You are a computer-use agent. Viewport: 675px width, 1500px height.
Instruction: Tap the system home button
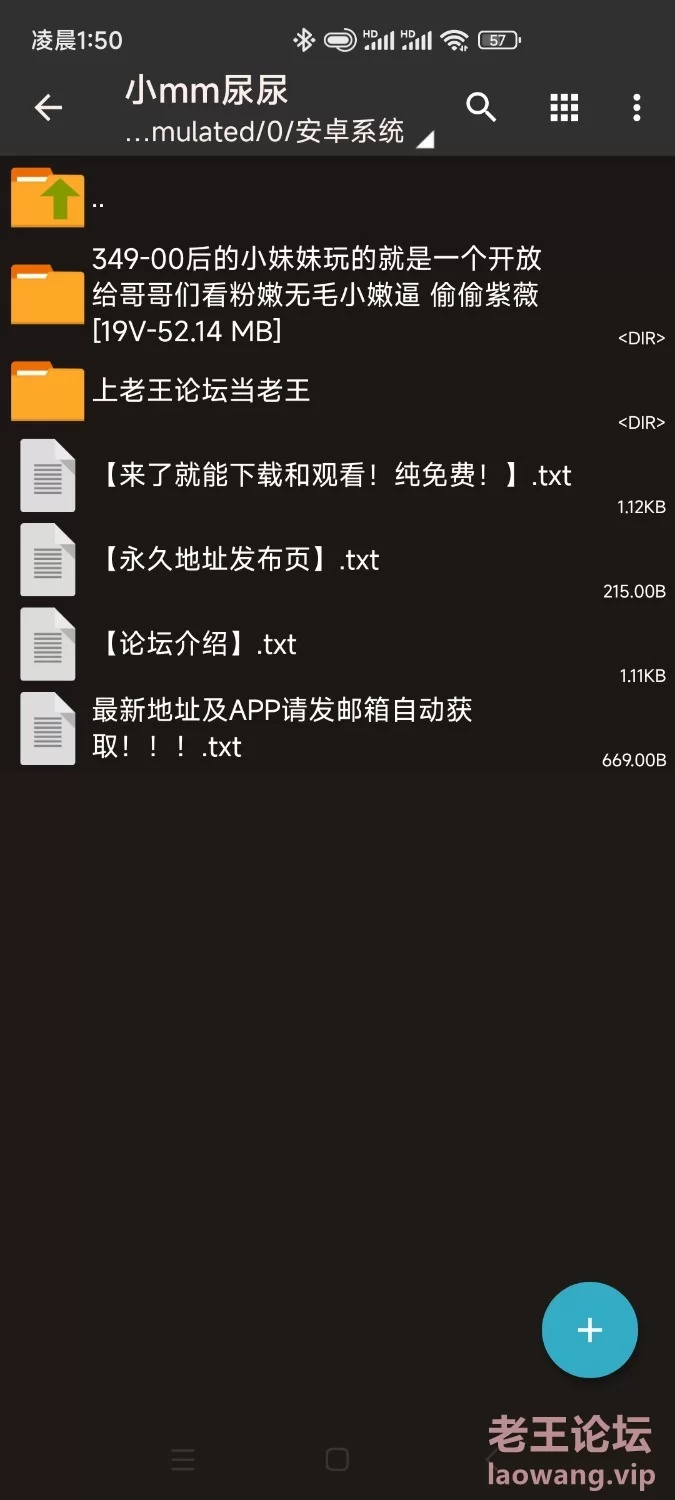pyautogui.click(x=337, y=1459)
